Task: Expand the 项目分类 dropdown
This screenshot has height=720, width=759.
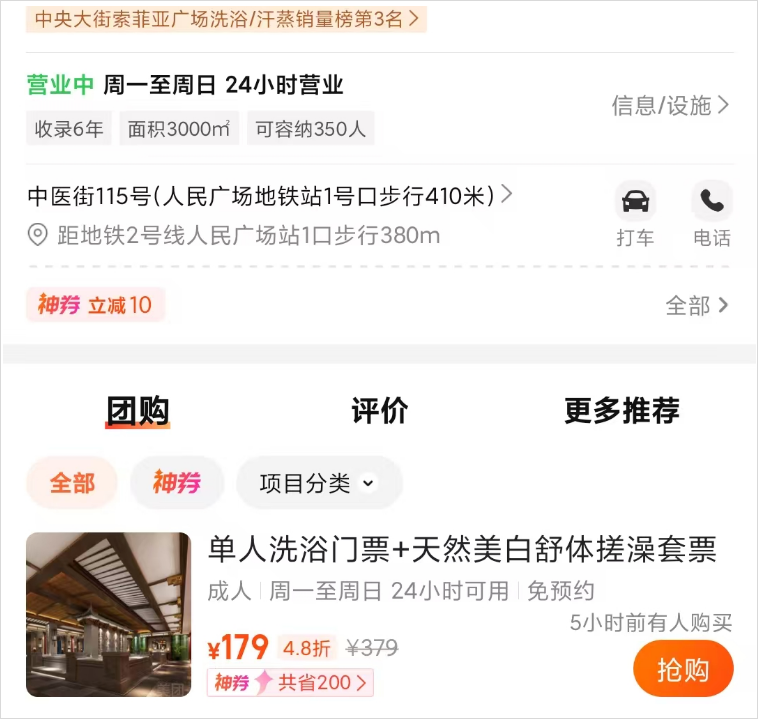Action: click(x=318, y=483)
